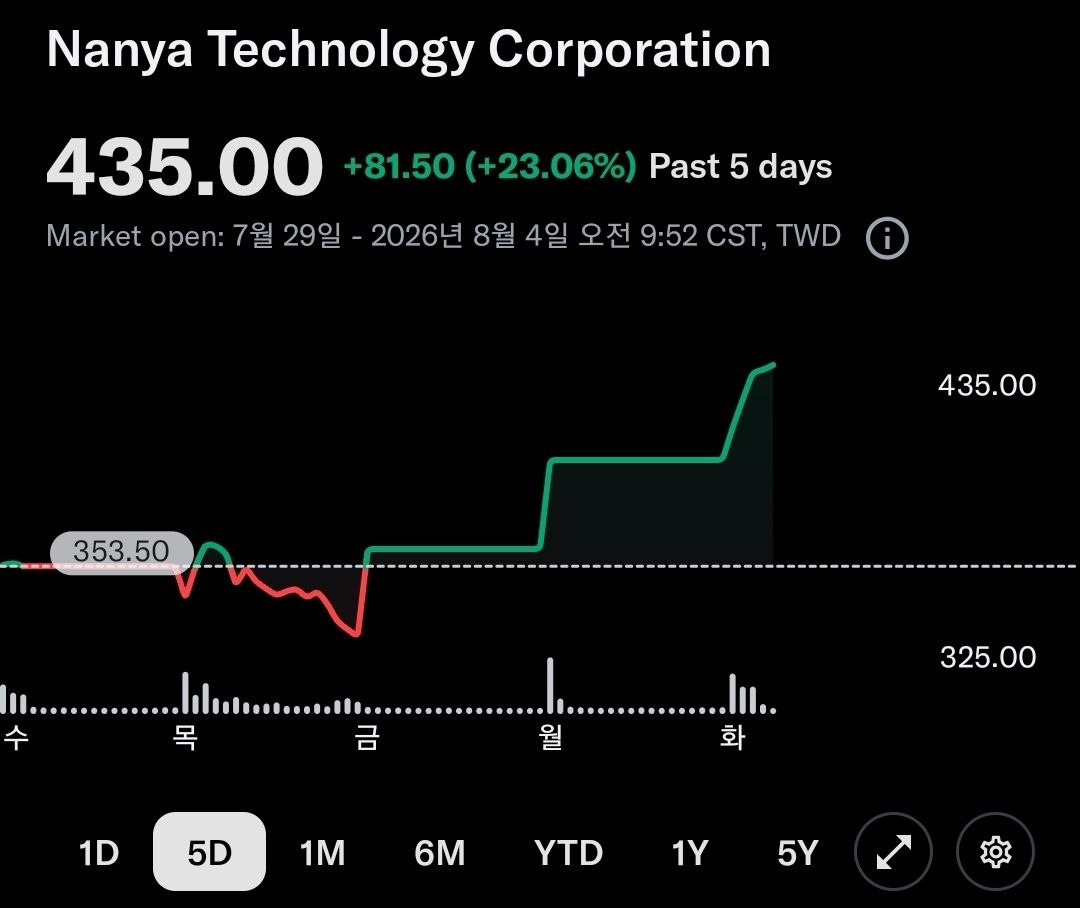Switch chart to 1Y range
The image size is (1080, 908).
point(689,853)
